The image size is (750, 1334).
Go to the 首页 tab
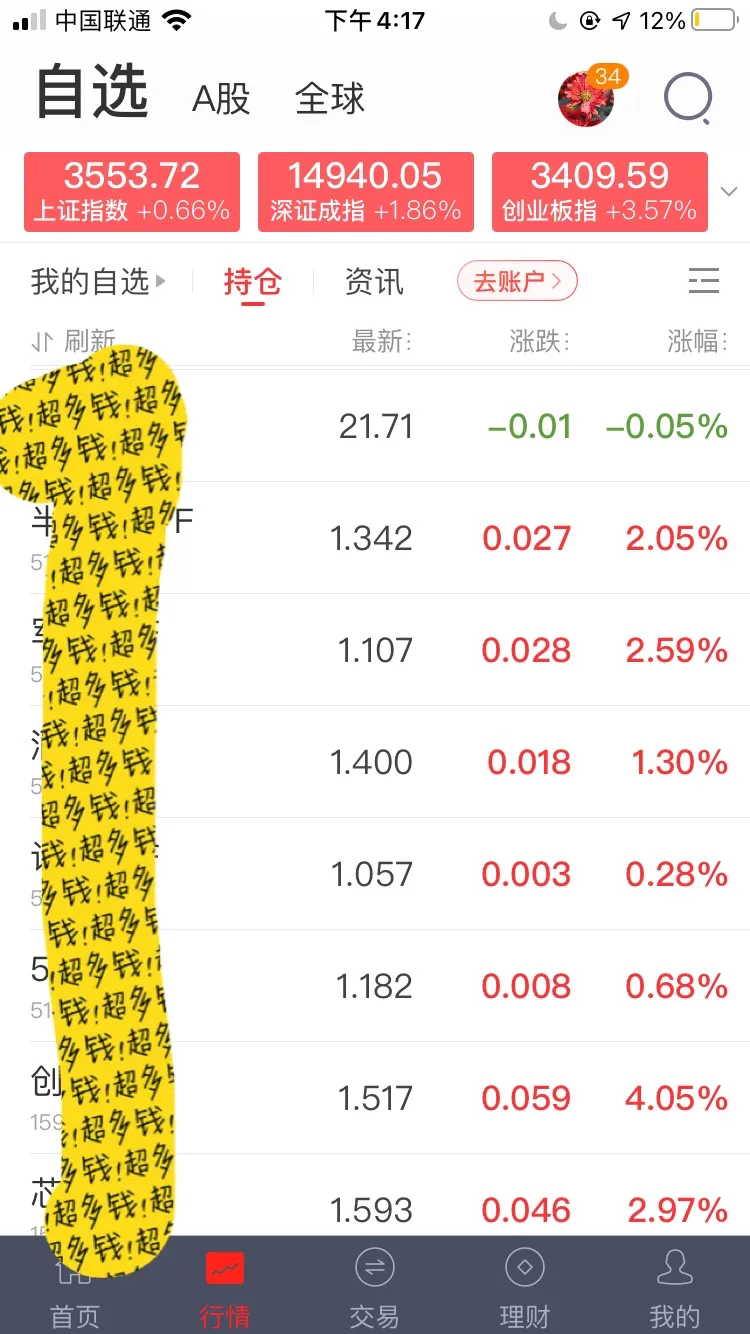(75, 1286)
